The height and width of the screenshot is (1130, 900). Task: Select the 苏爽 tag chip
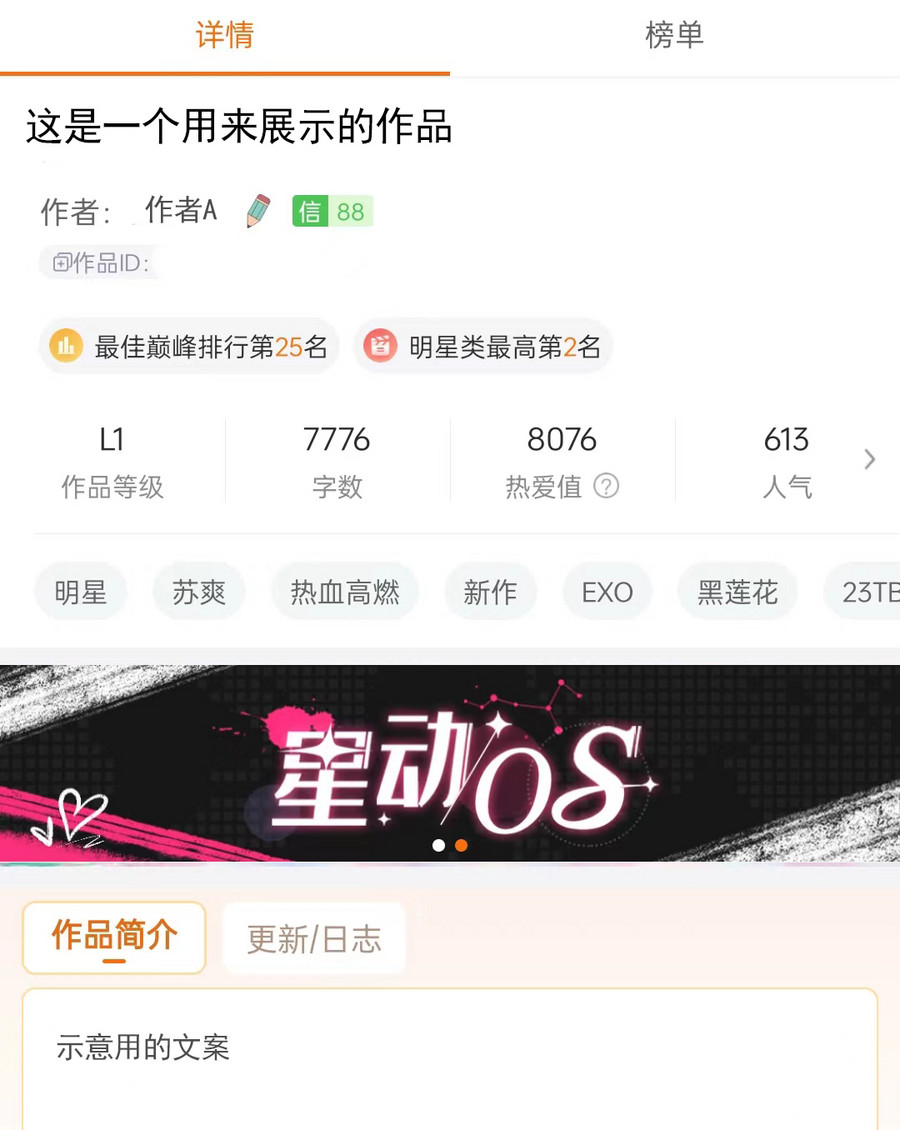click(x=199, y=592)
